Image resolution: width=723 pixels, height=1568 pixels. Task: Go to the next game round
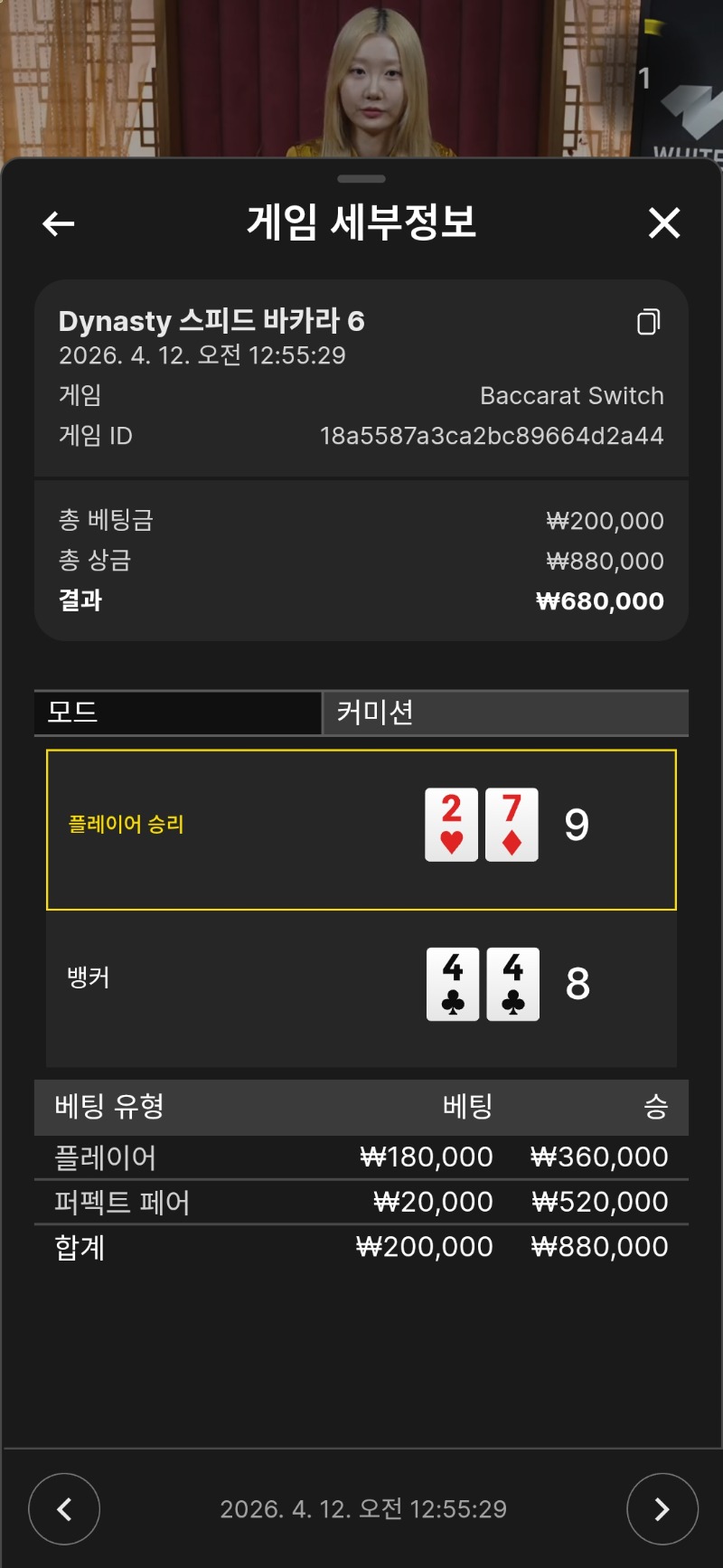[x=662, y=1508]
